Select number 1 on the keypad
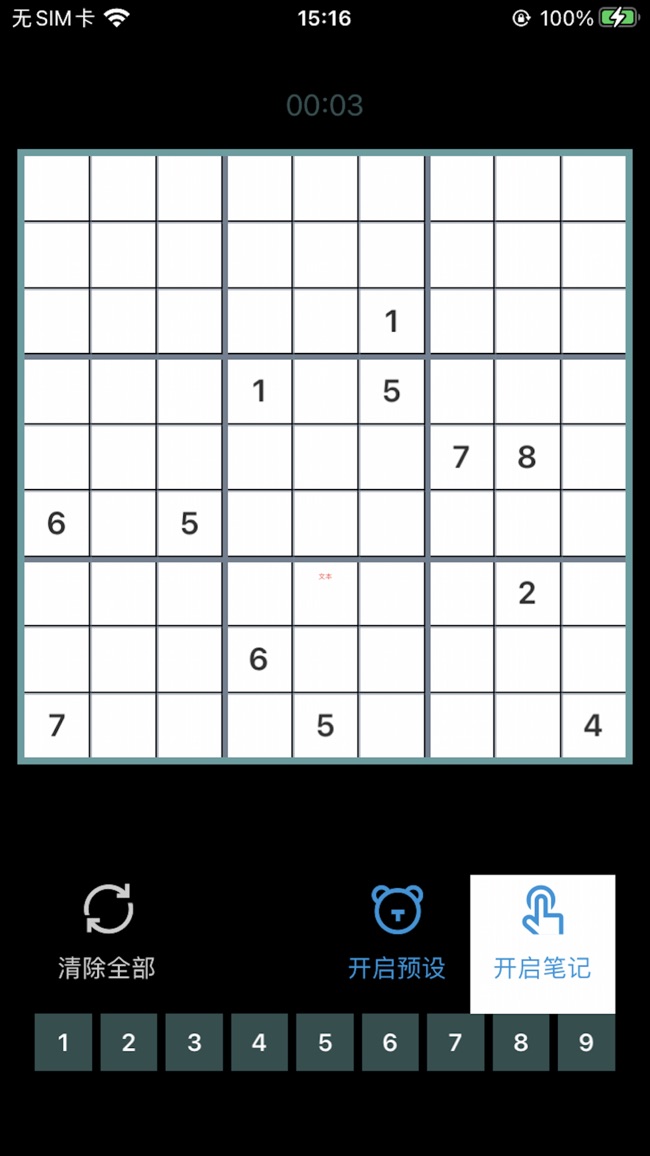The height and width of the screenshot is (1156, 650). coord(63,1042)
